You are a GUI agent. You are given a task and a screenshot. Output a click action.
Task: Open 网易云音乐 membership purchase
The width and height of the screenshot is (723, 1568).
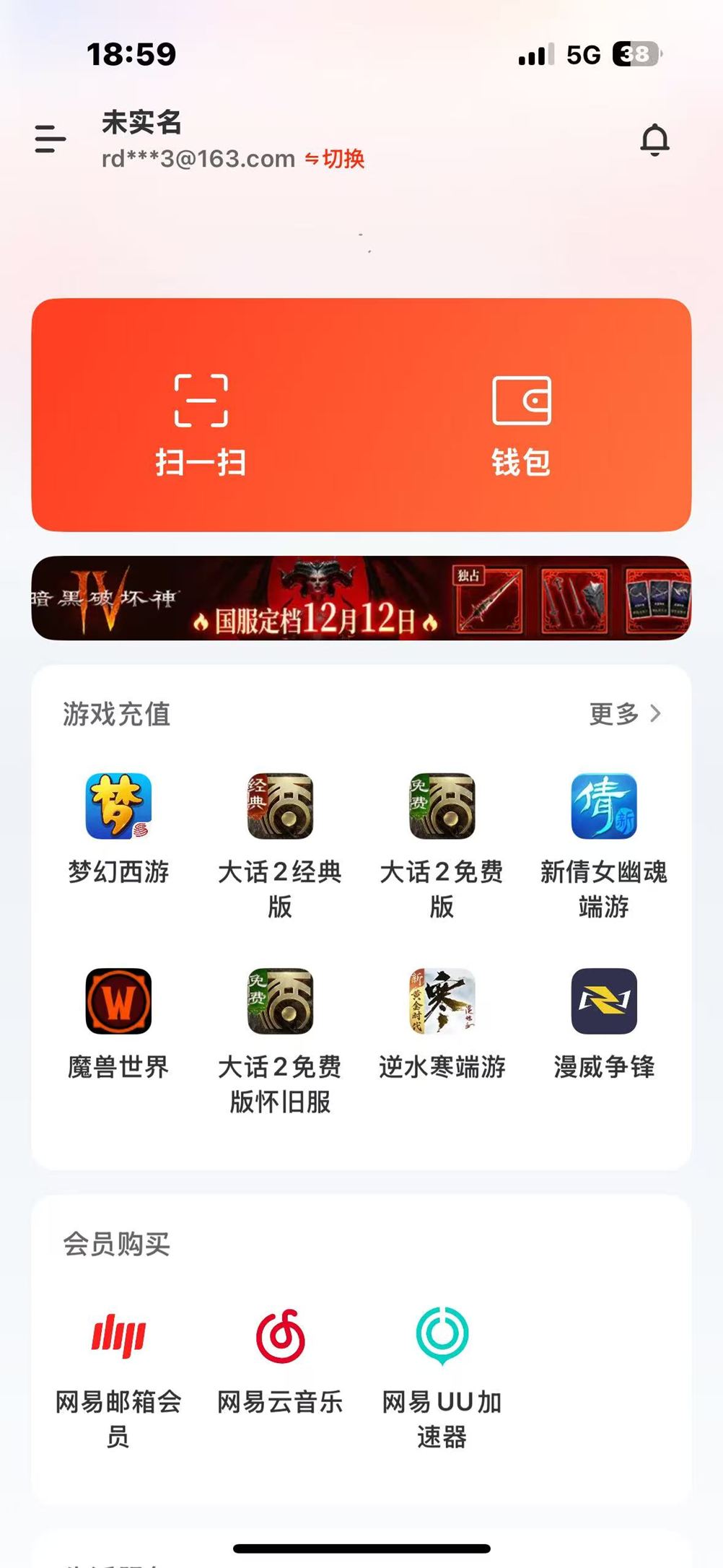click(280, 1357)
